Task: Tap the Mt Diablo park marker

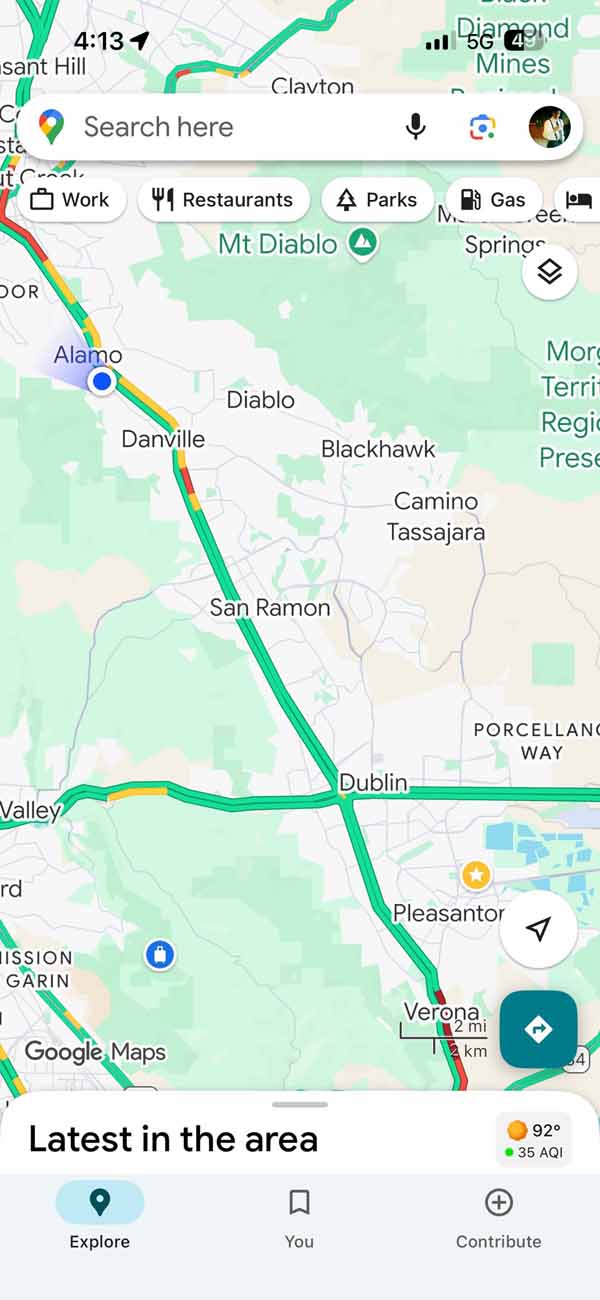Action: [362, 242]
